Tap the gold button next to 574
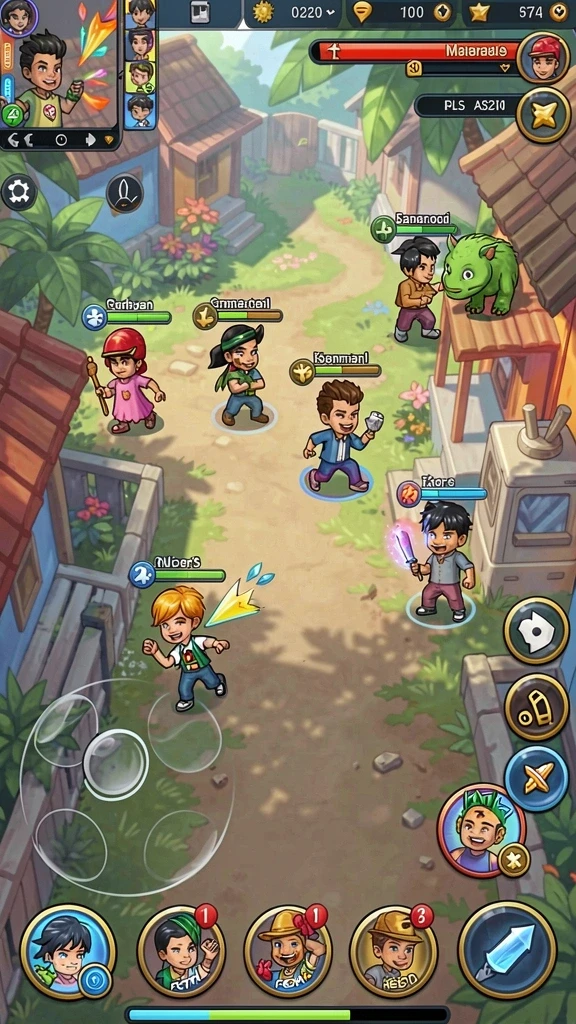This screenshot has height=1024, width=576. pos(558,12)
